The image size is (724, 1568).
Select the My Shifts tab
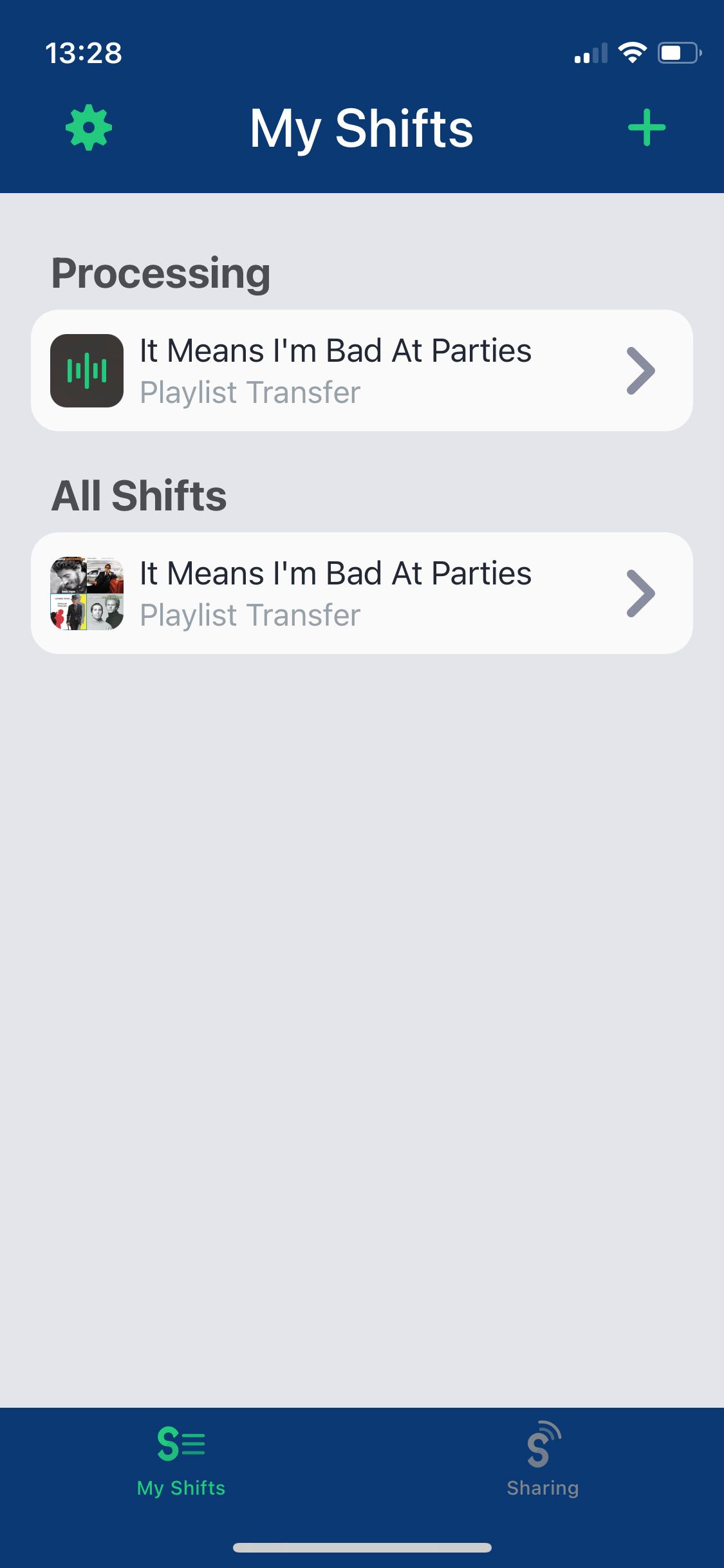[x=181, y=1460]
